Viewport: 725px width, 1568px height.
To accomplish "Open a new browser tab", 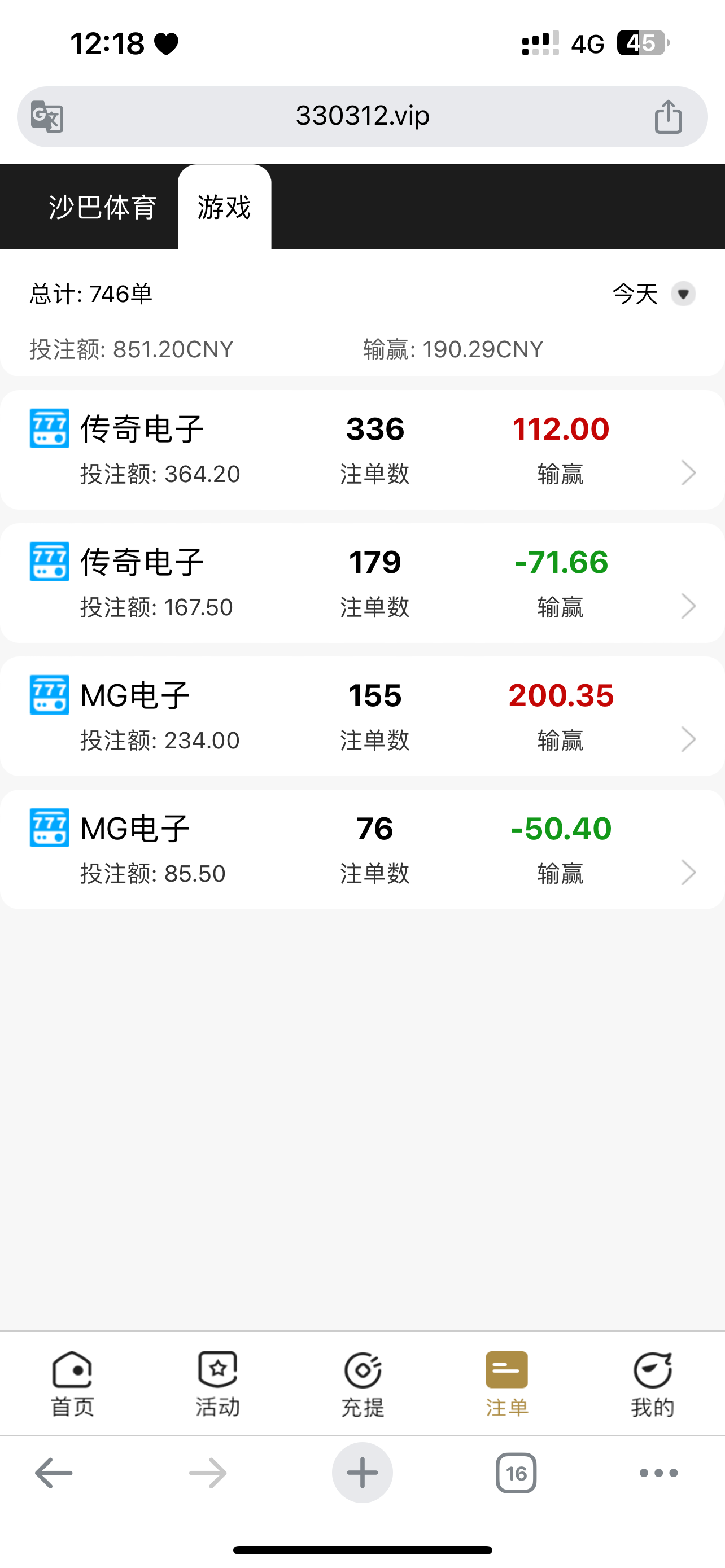I will [x=362, y=1473].
